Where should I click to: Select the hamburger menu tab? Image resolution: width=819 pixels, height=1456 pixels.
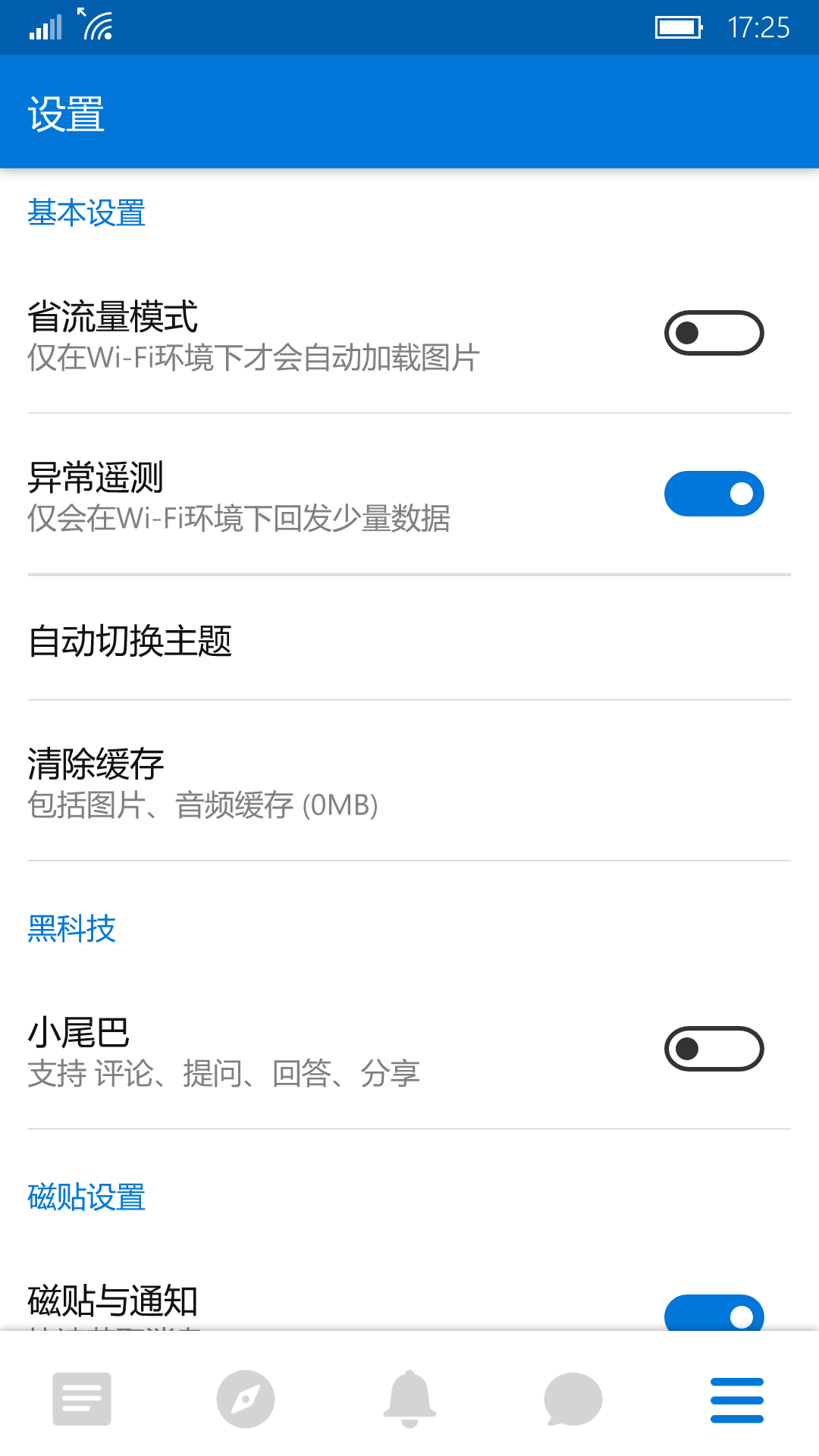737,1400
